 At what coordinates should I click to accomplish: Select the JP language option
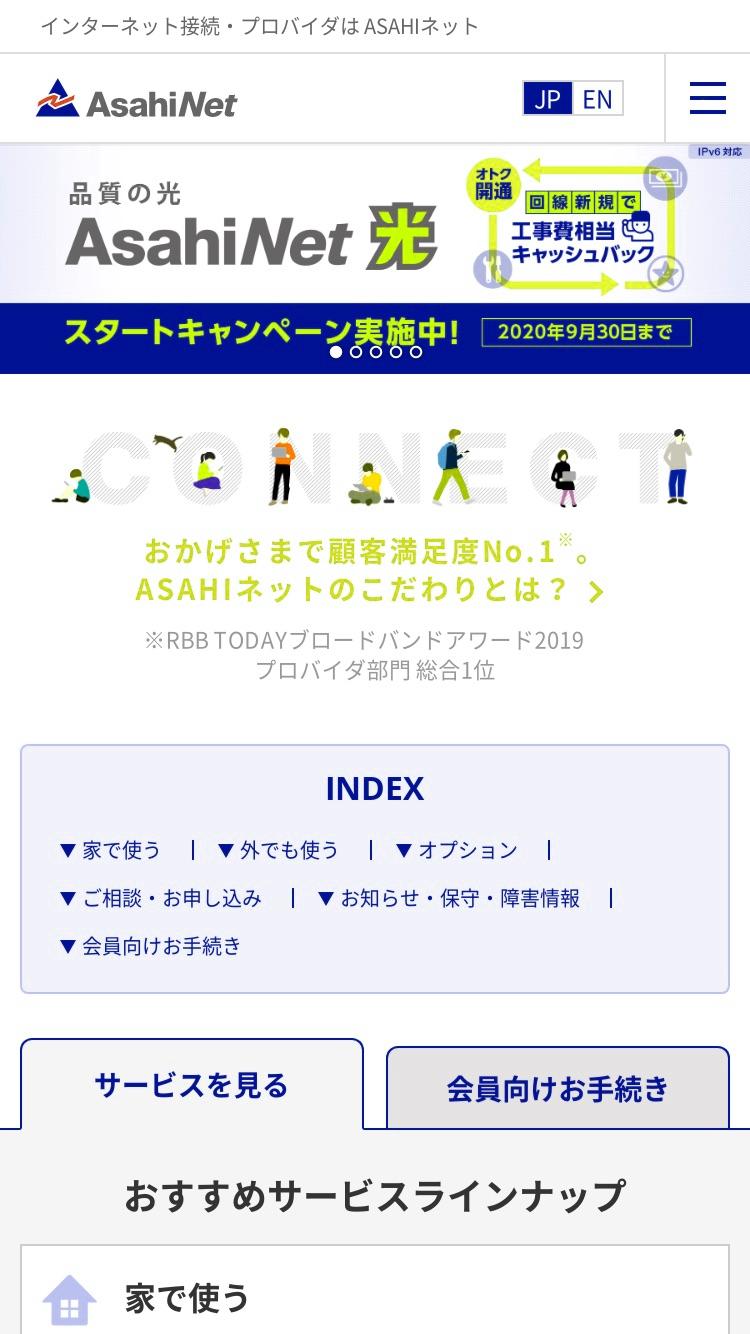[548, 99]
